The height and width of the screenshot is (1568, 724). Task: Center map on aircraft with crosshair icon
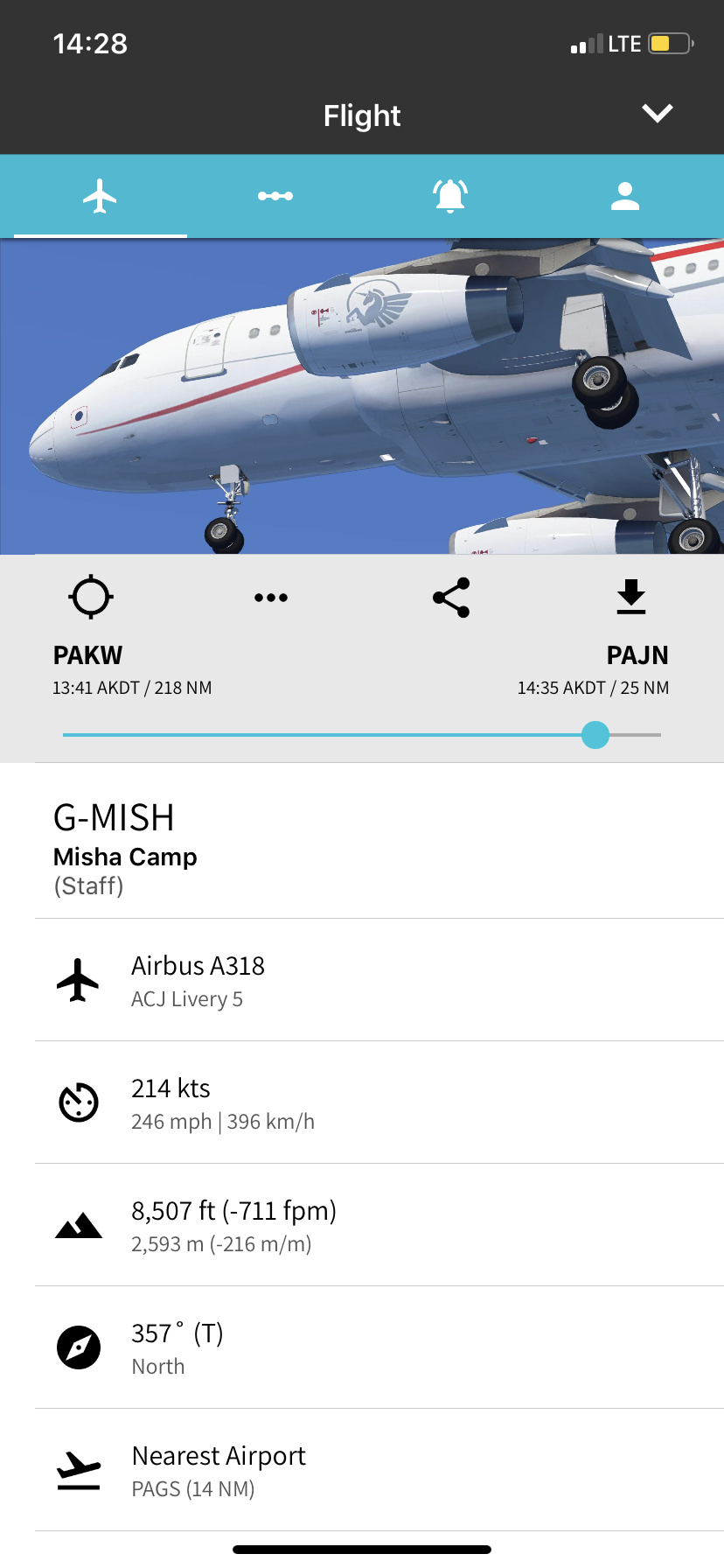(x=90, y=598)
